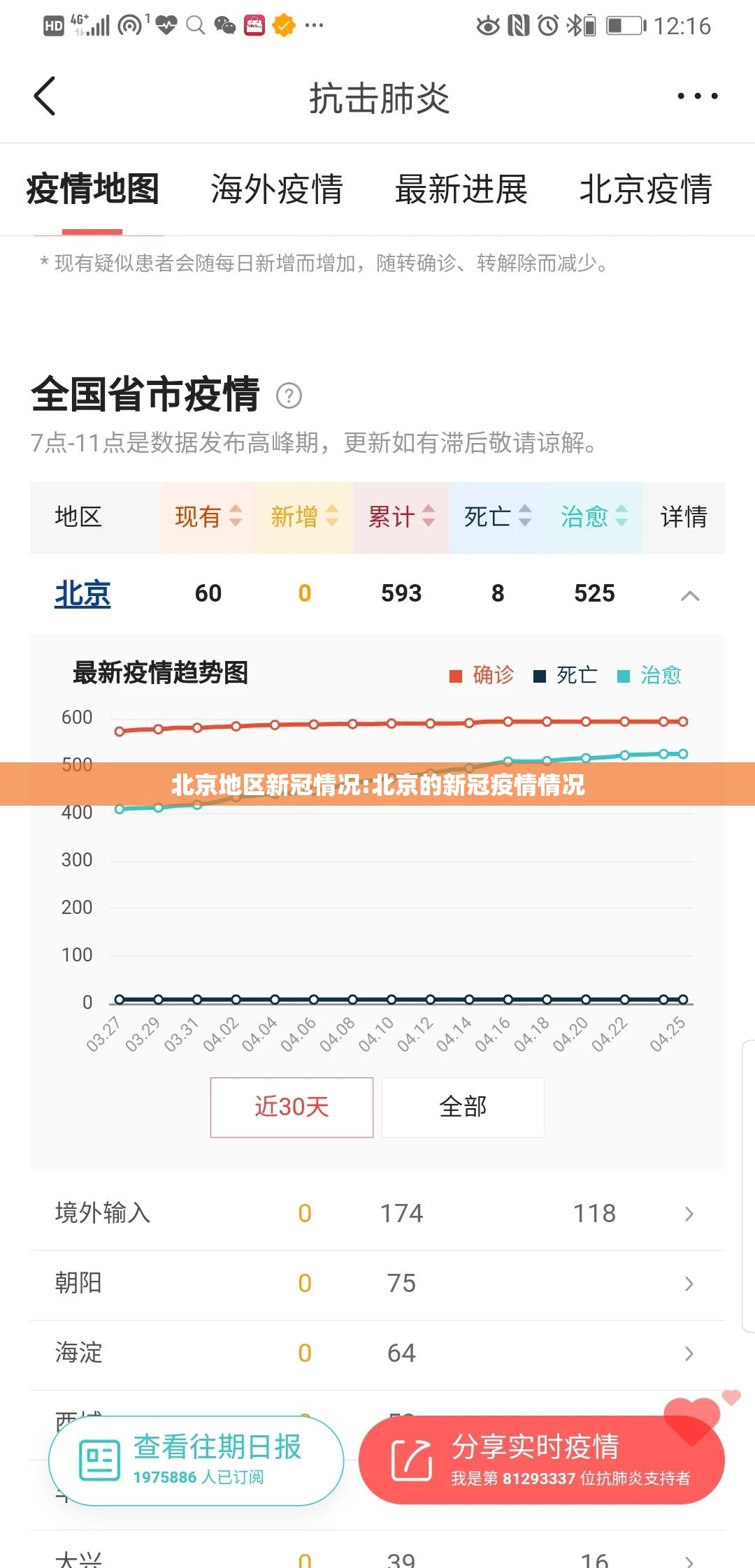Sort table by 治愈 column
The image size is (755, 1568).
point(594,517)
